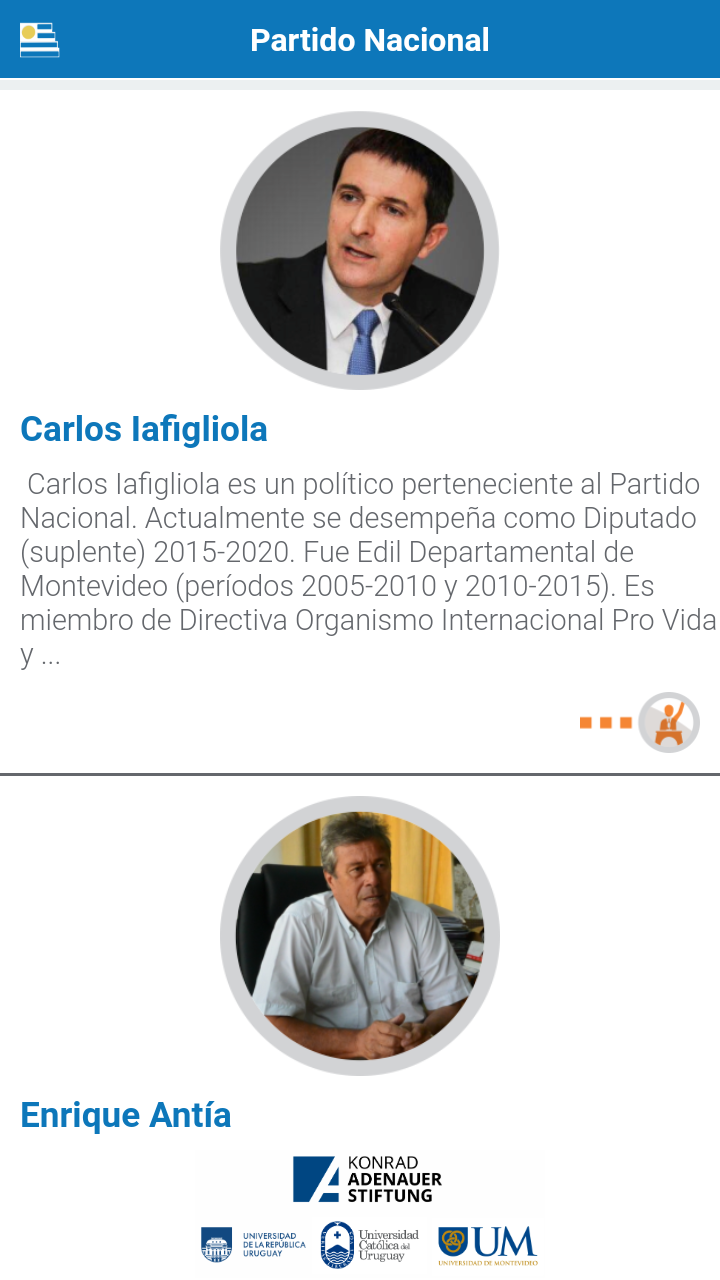Image resolution: width=720 pixels, height=1280 pixels.
Task: Open Carlos Iafigliola's profile photo
Action: click(360, 250)
